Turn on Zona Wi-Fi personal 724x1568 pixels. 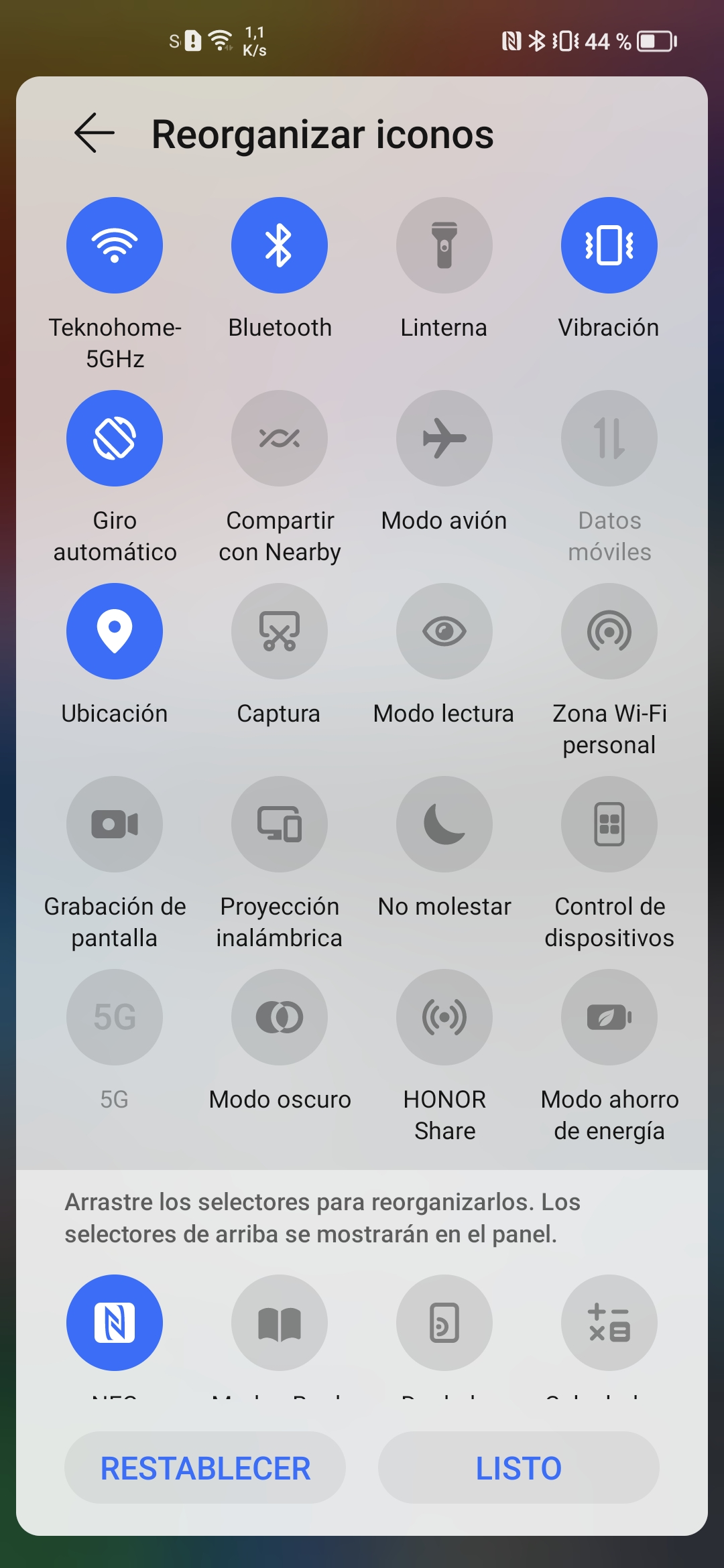pyautogui.click(x=609, y=631)
